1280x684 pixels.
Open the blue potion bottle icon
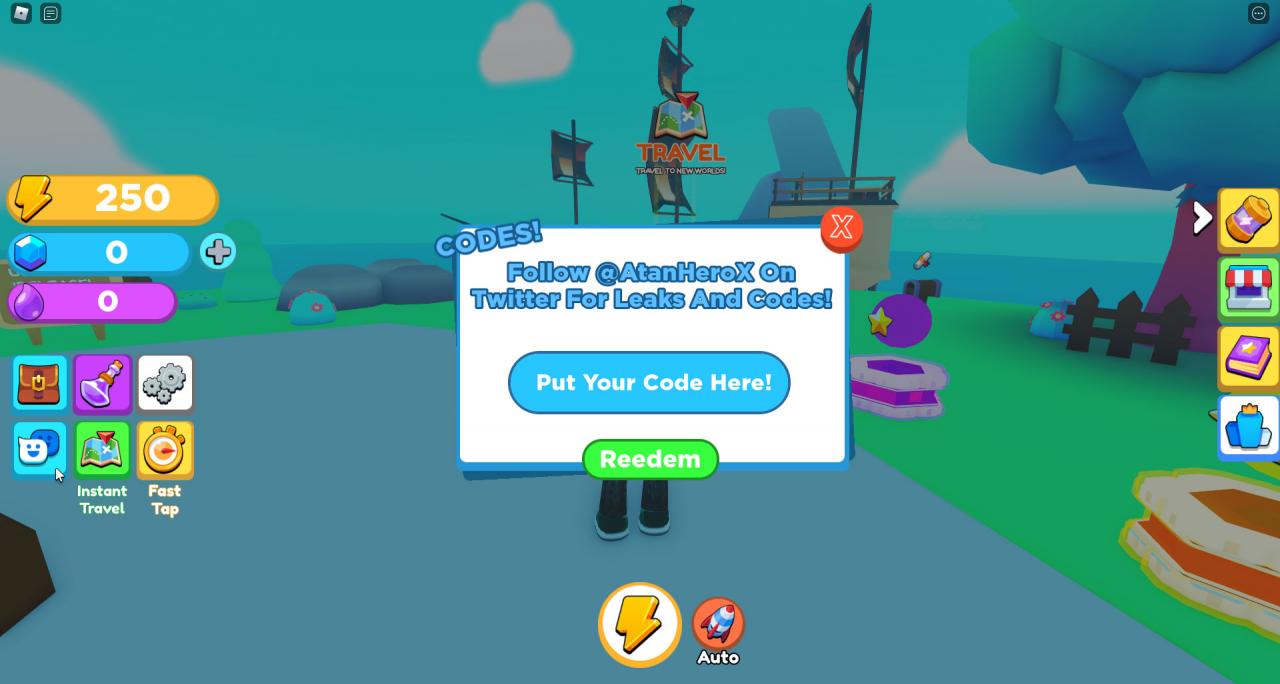(x=1249, y=426)
